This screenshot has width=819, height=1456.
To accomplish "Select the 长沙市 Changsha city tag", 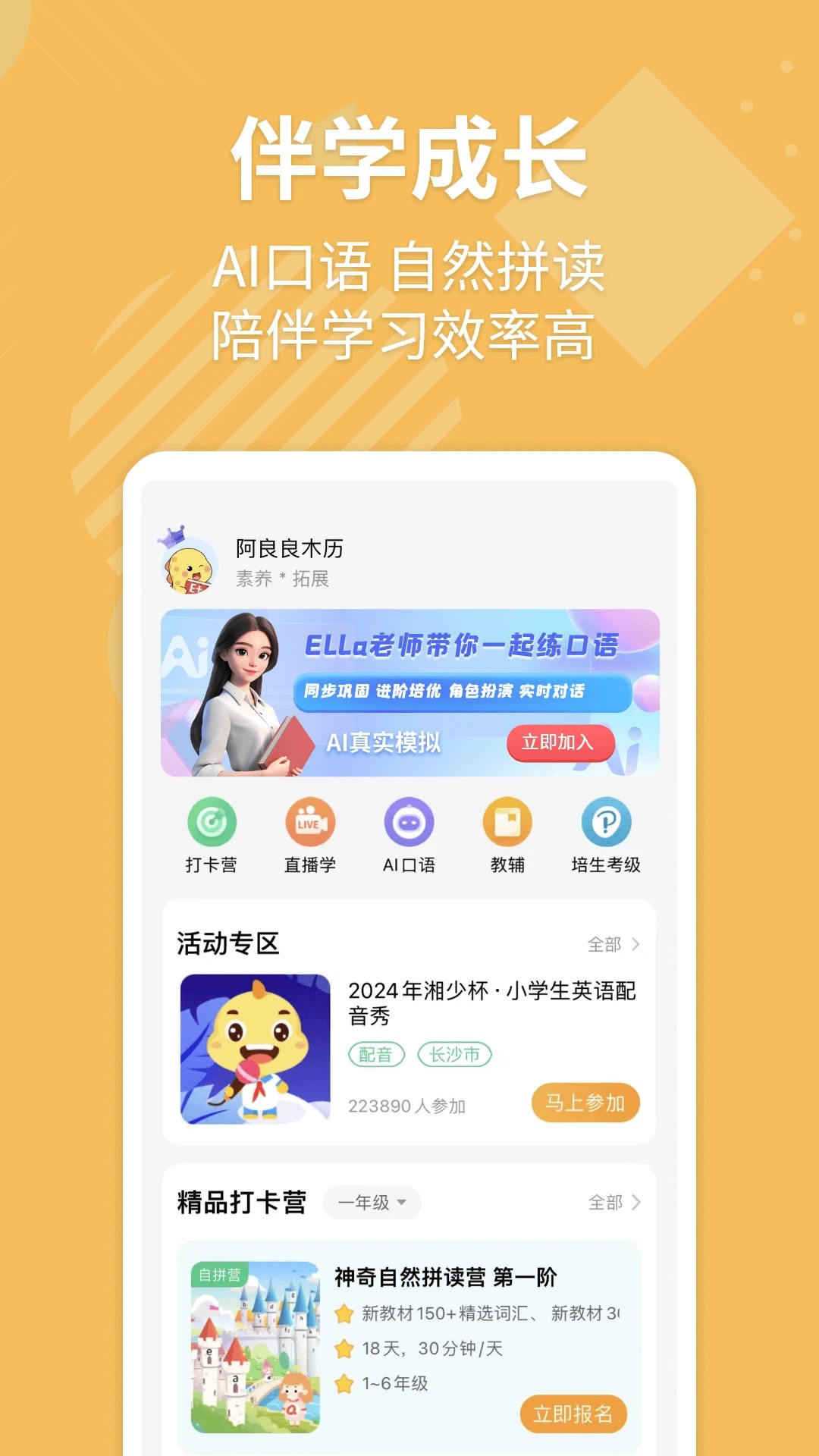I will point(456,1054).
